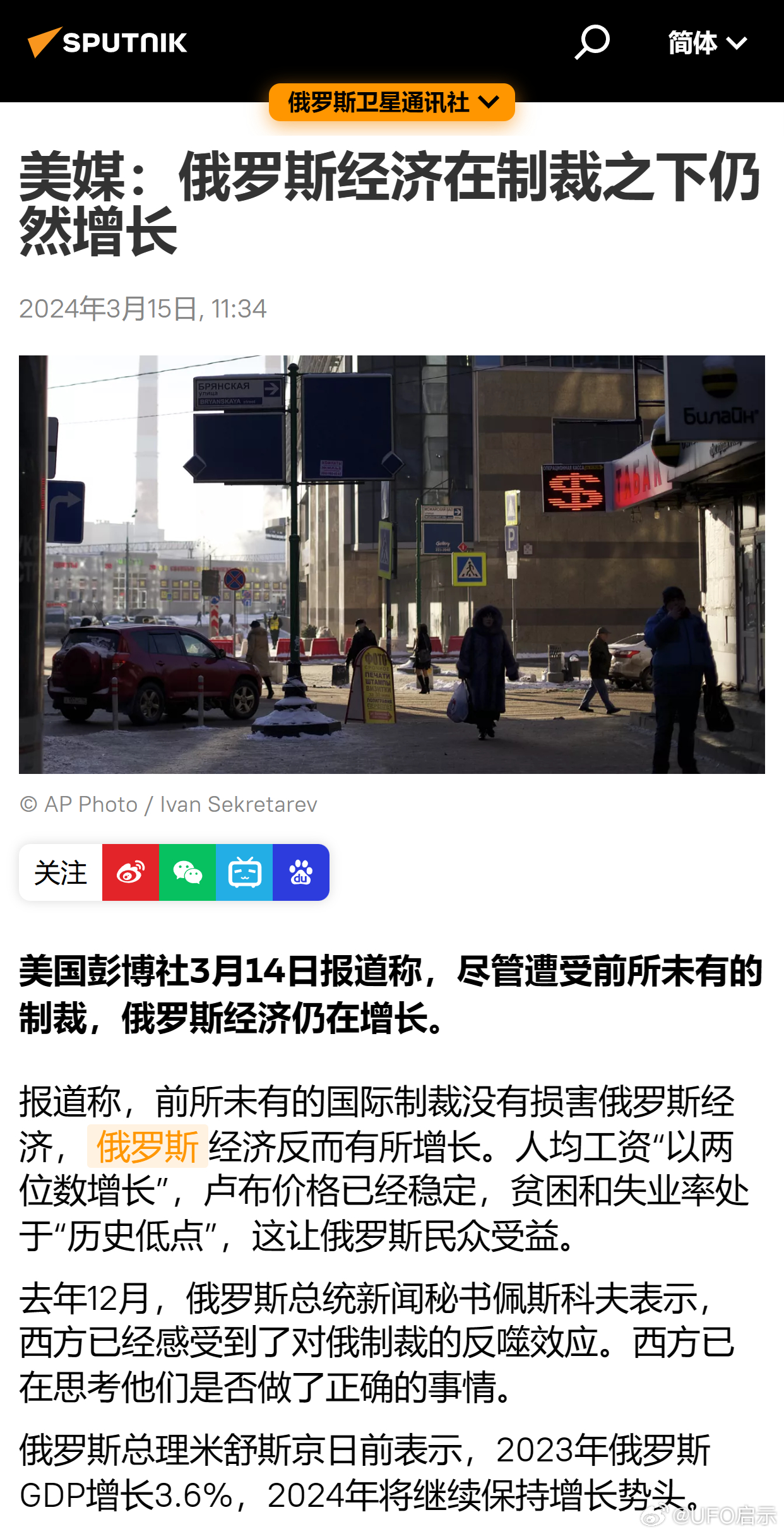The image size is (784, 1534).
Task: Open the site search magnifier
Action: pos(591,43)
